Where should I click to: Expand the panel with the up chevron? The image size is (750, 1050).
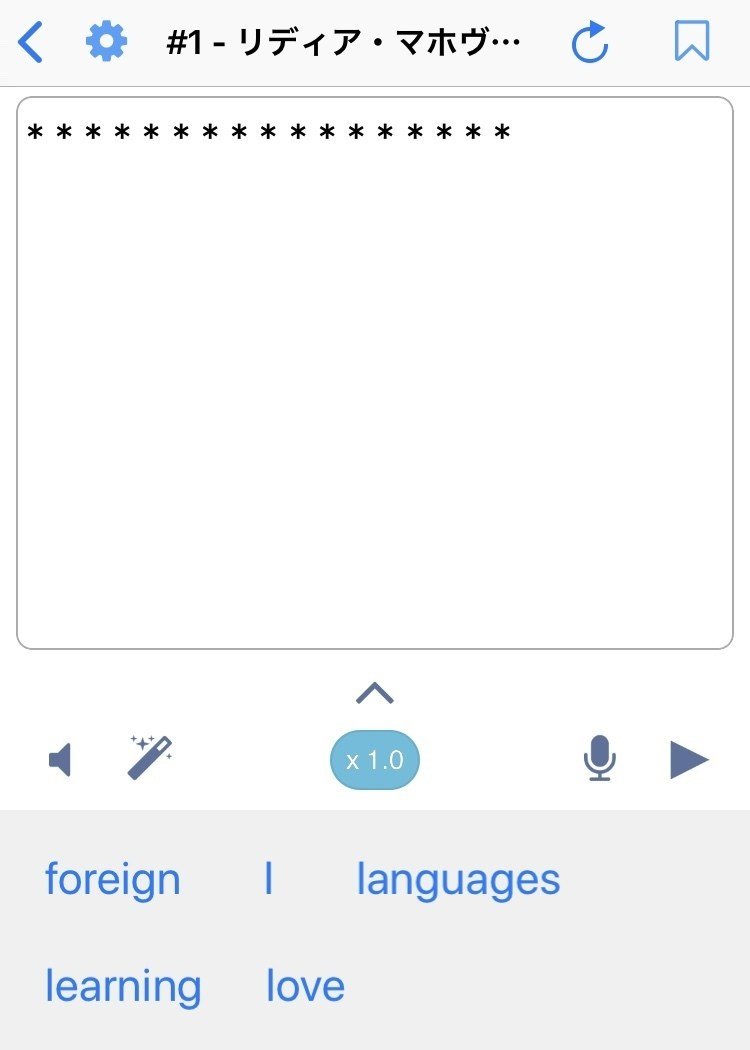pos(375,692)
